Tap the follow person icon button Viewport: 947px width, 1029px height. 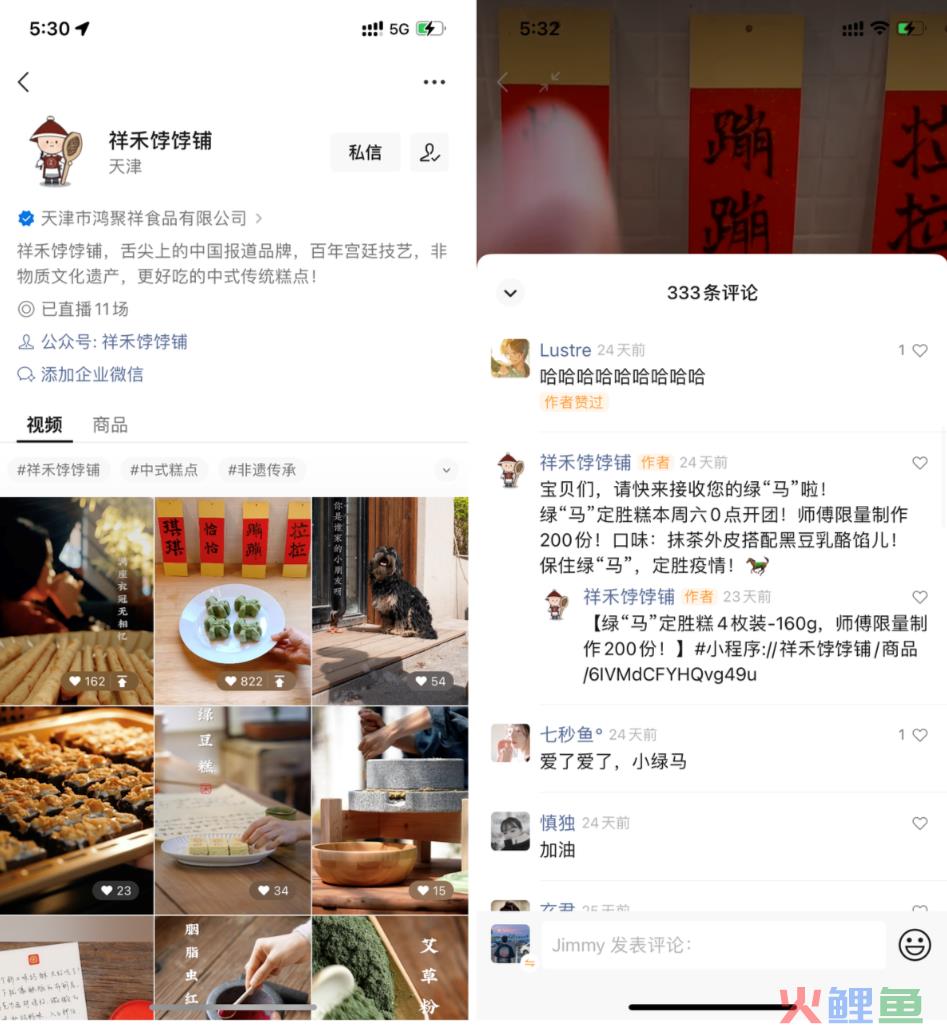(x=429, y=152)
